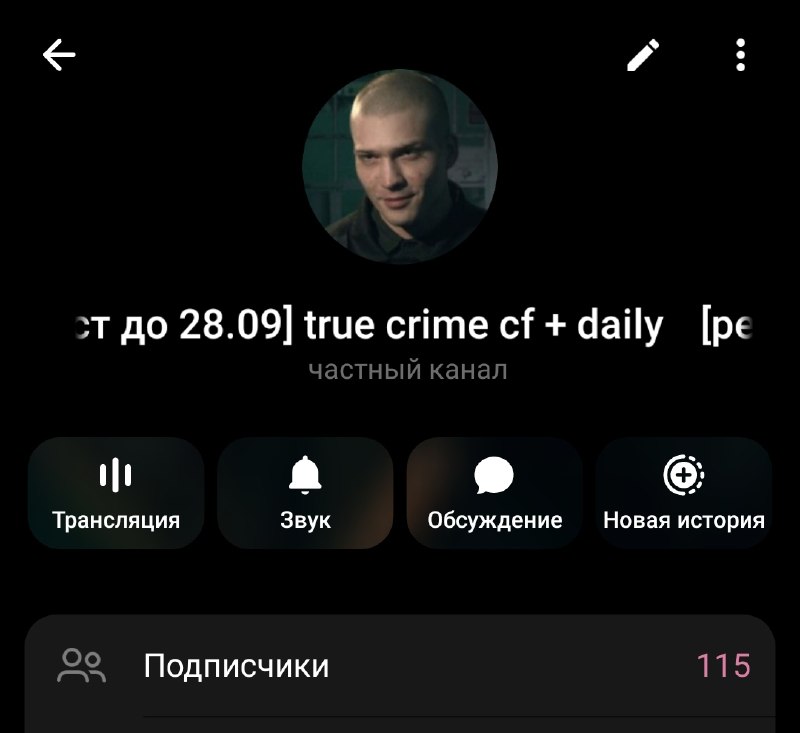This screenshot has width=800, height=733.
Task: Open the three-dot overflow menu
Action: coord(740,55)
